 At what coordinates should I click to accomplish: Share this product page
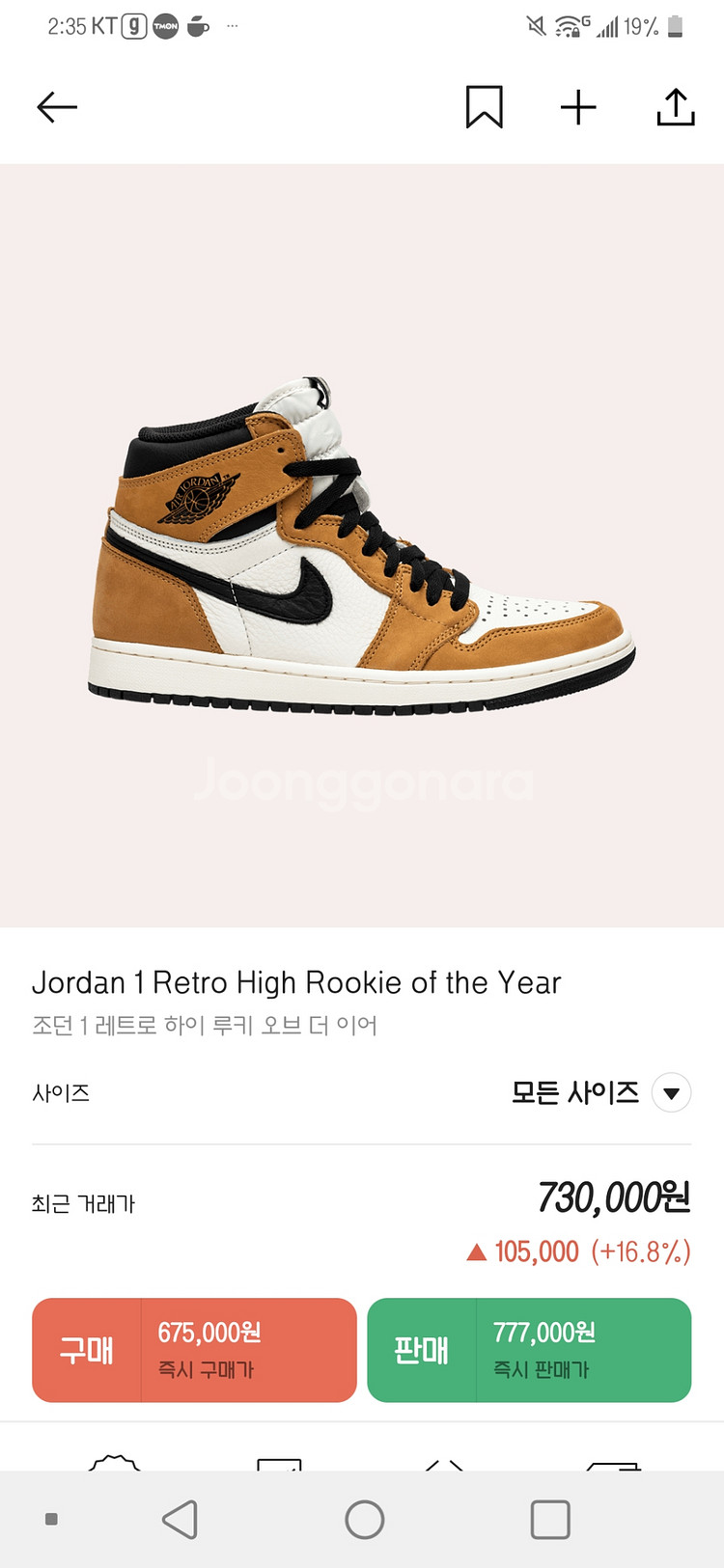click(x=675, y=107)
